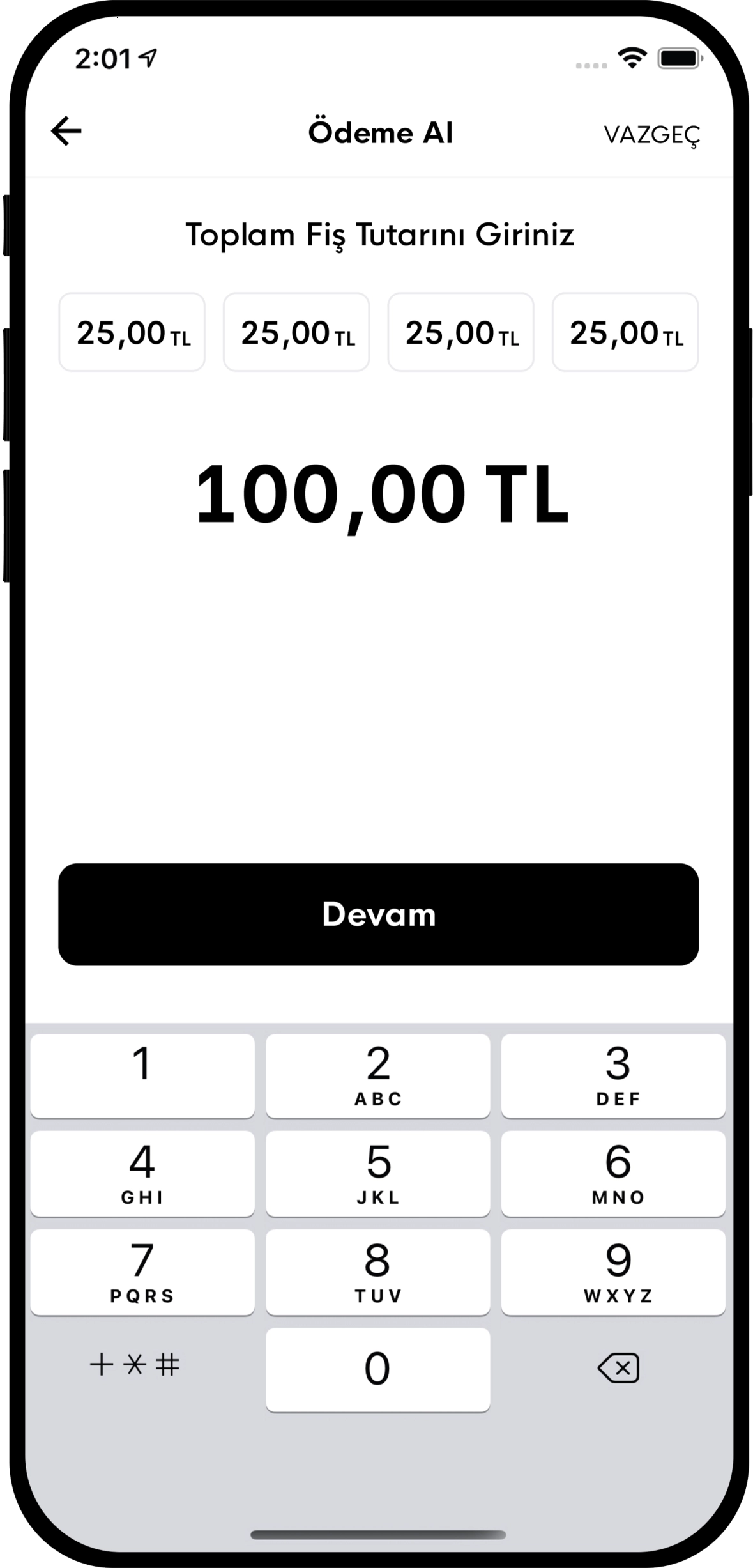Select the second 25,00 TL amount chip
This screenshot has width=753, height=1568.
[296, 332]
